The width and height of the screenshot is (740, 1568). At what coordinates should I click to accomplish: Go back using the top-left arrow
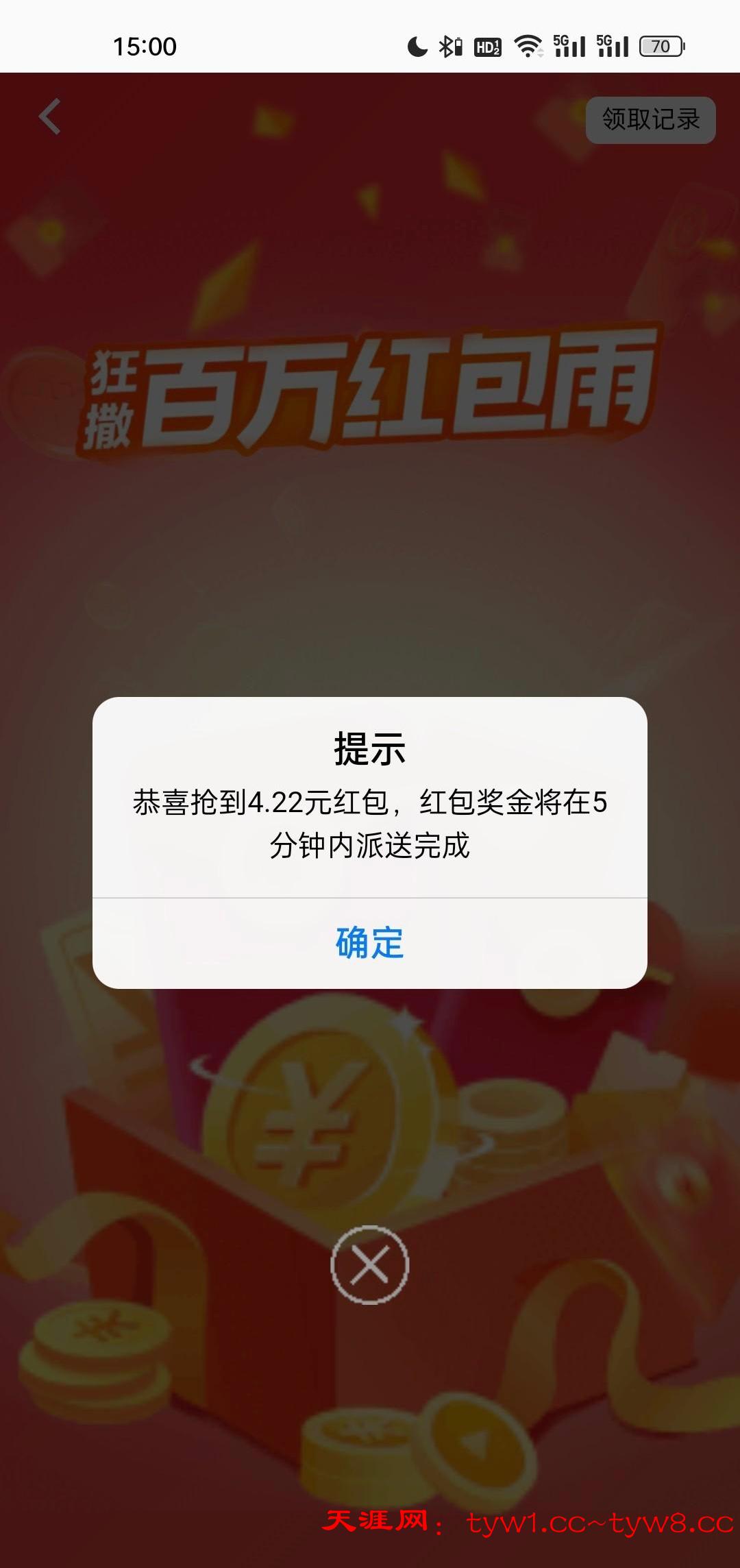[x=50, y=117]
